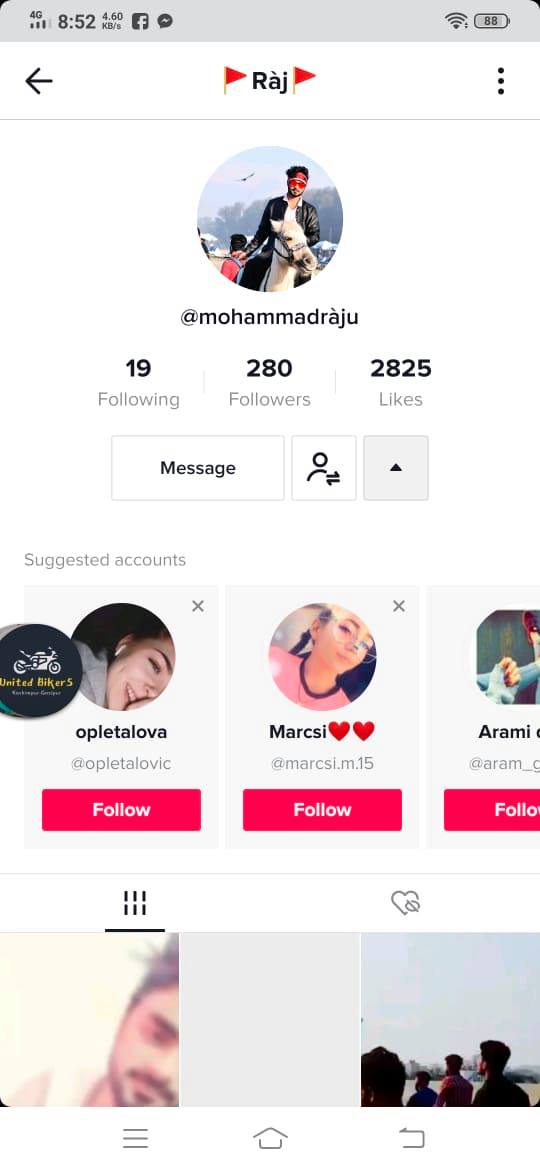Open the first video in the grid
The image size is (540, 1170).
(90, 1019)
